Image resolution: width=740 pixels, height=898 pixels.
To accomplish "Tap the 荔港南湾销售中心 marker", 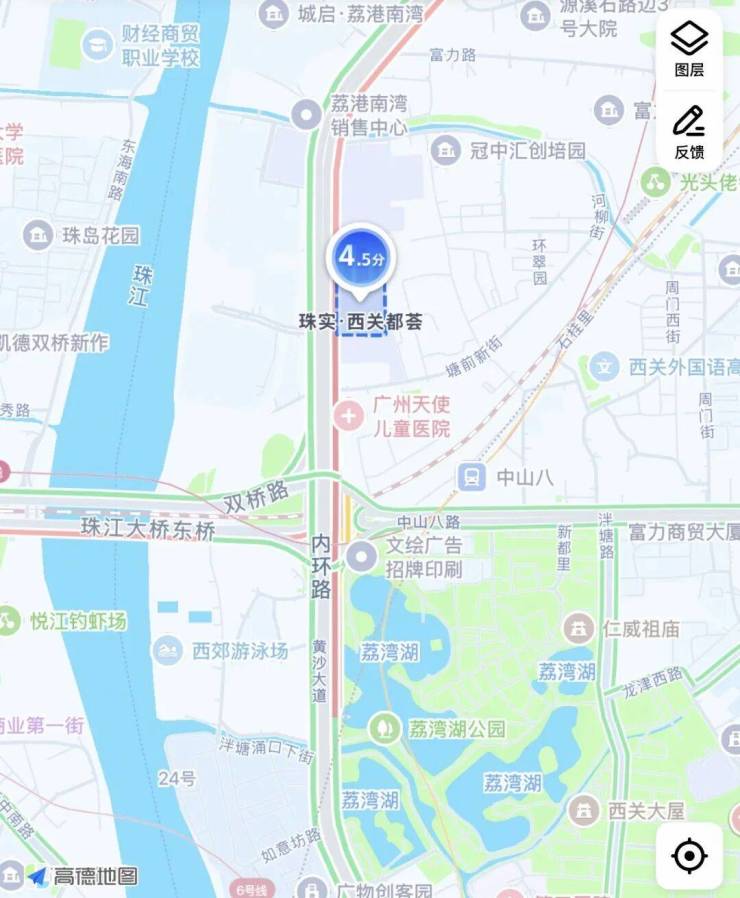I will click(x=306, y=115).
